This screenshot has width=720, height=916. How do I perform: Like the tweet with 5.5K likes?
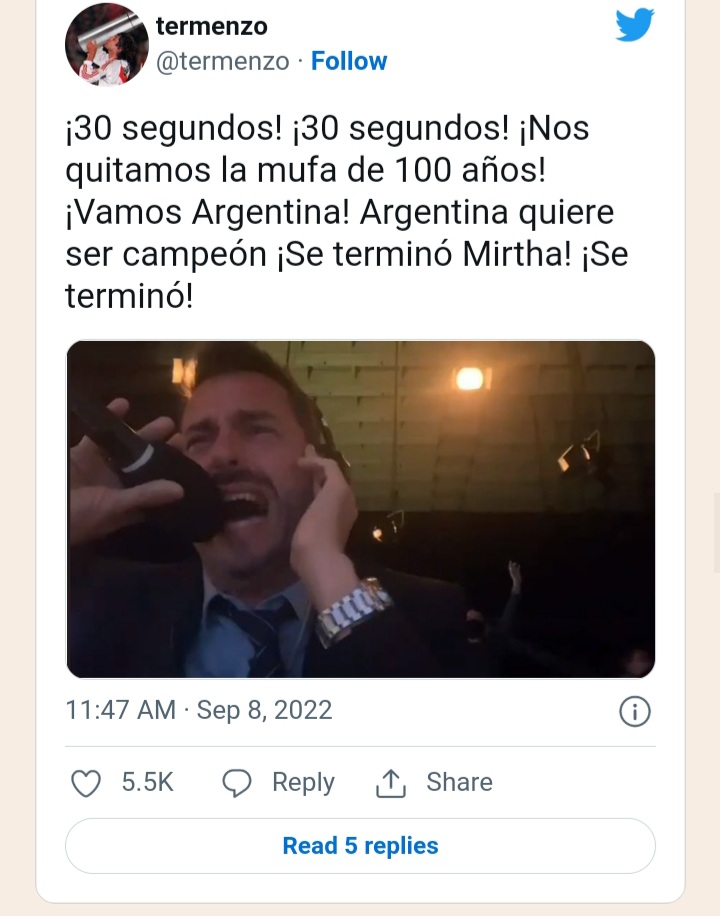[x=88, y=783]
